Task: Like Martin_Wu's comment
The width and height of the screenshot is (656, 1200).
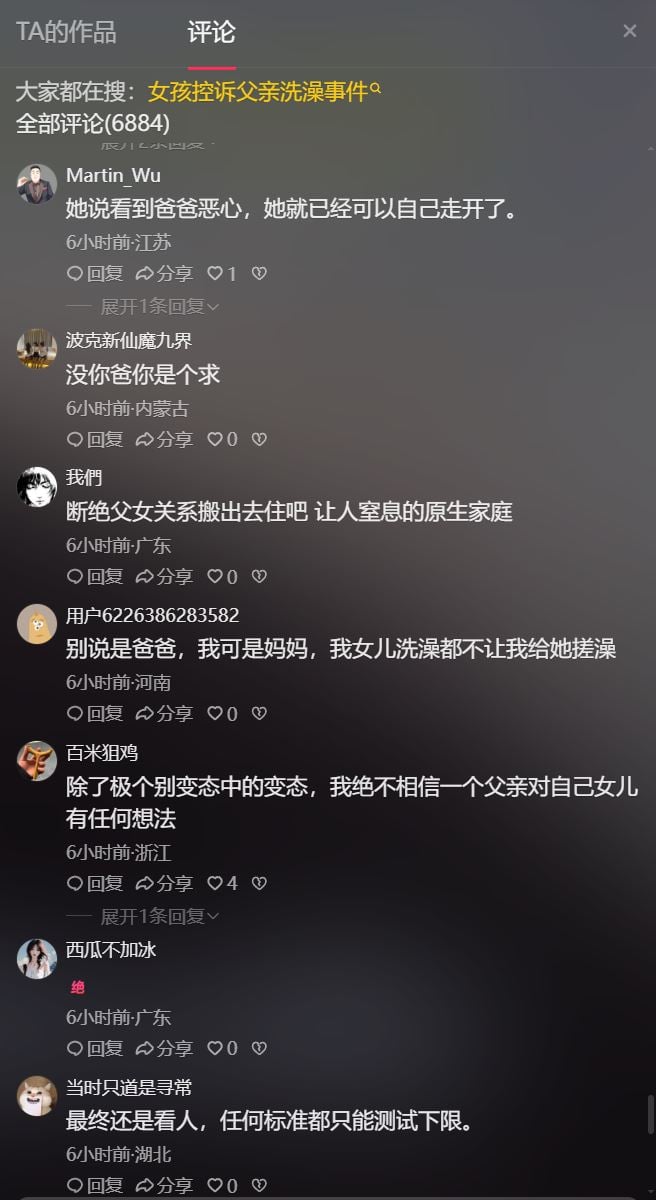Action: pyautogui.click(x=221, y=273)
